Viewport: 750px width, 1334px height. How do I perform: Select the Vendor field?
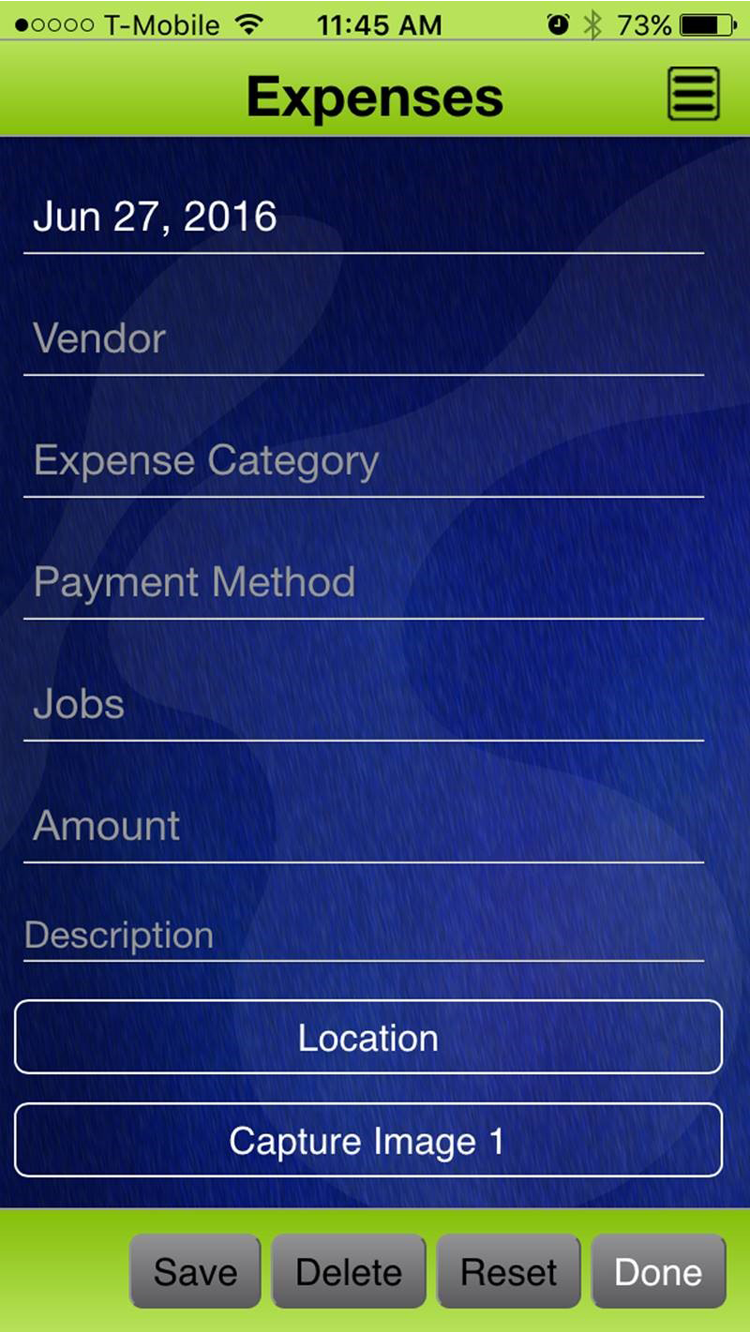click(x=363, y=339)
